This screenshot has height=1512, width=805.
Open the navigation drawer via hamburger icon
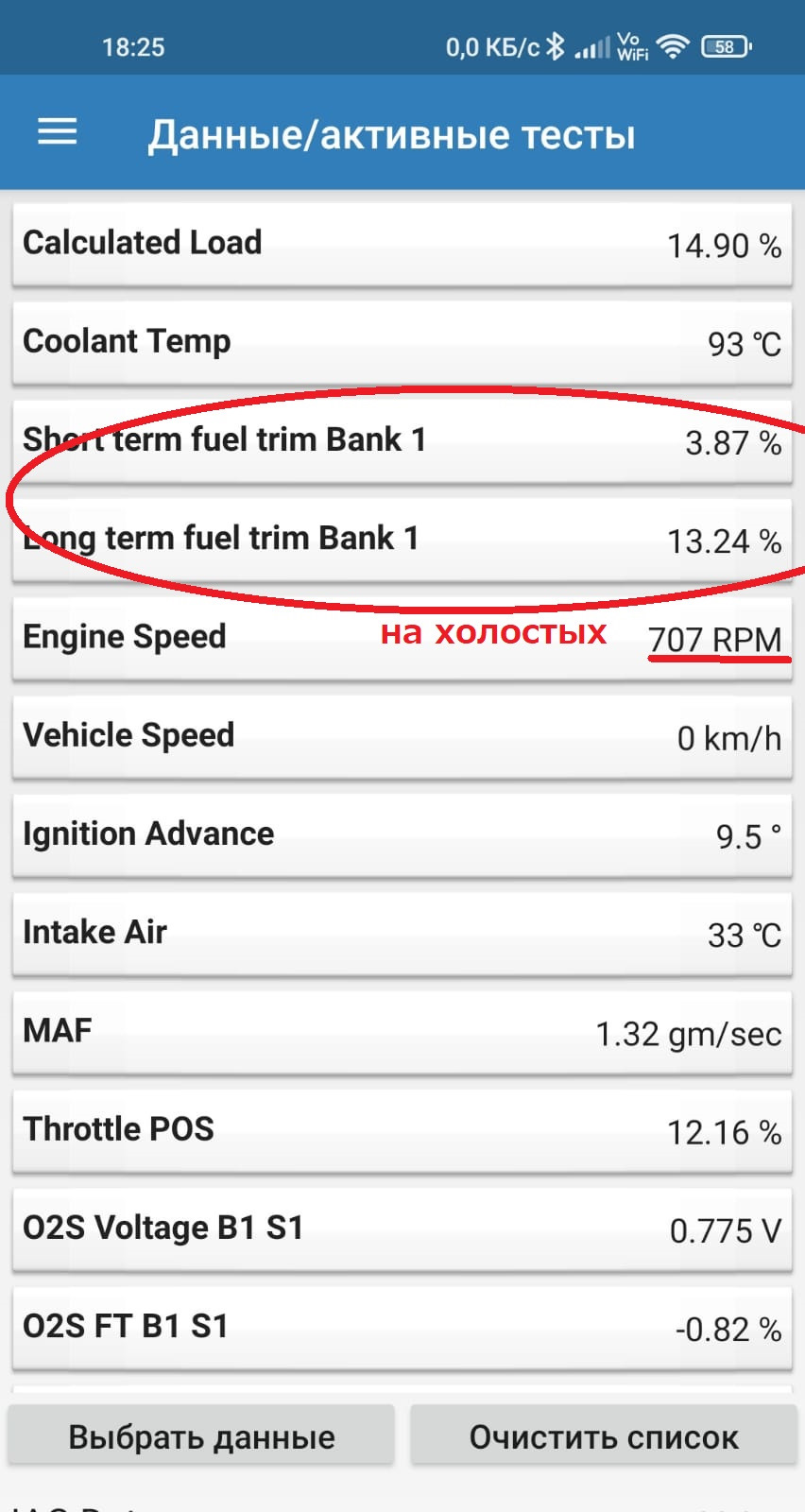pyautogui.click(x=57, y=132)
